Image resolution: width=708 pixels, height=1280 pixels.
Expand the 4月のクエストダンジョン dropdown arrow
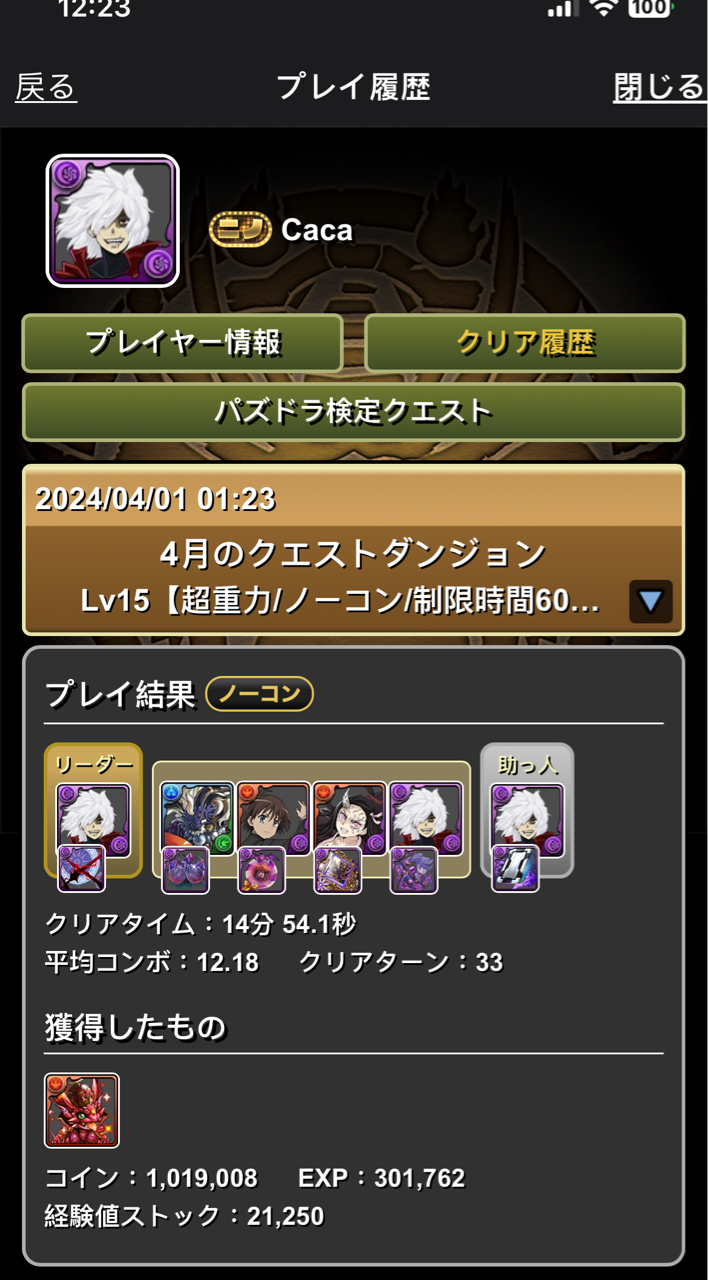[650, 602]
